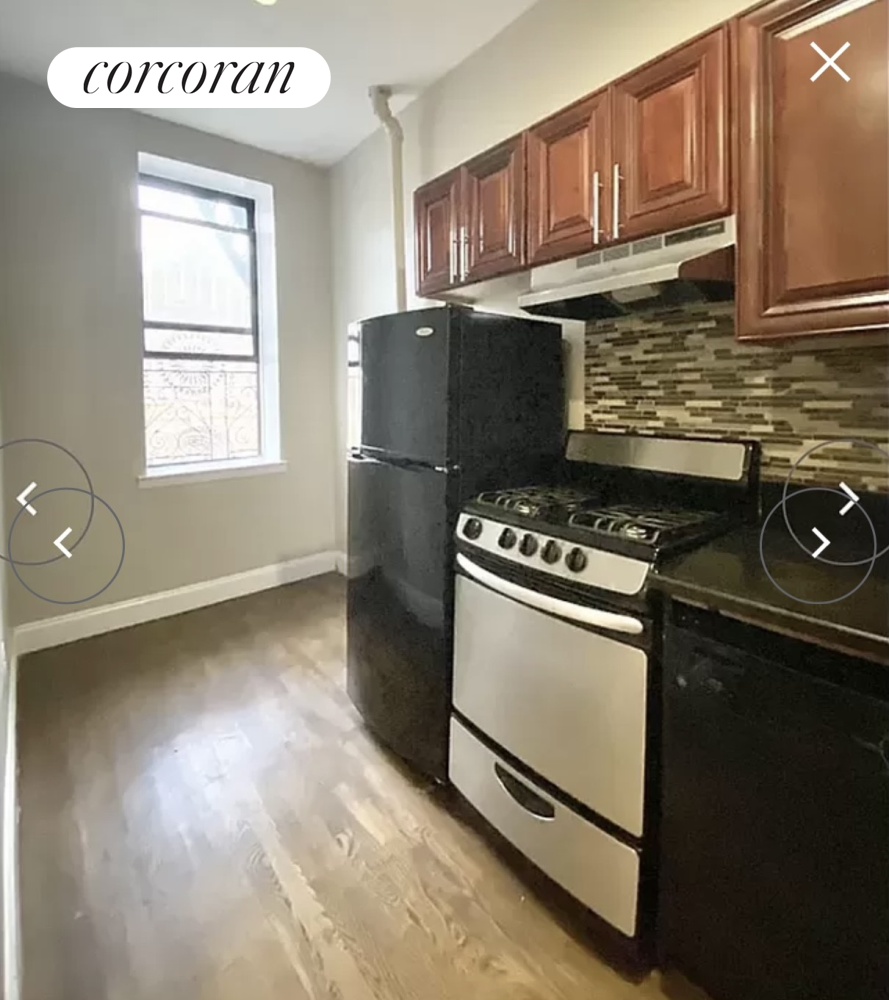Screen dimensions: 889x1000
Task: Show the next listing photo
Action: (x=820, y=543)
